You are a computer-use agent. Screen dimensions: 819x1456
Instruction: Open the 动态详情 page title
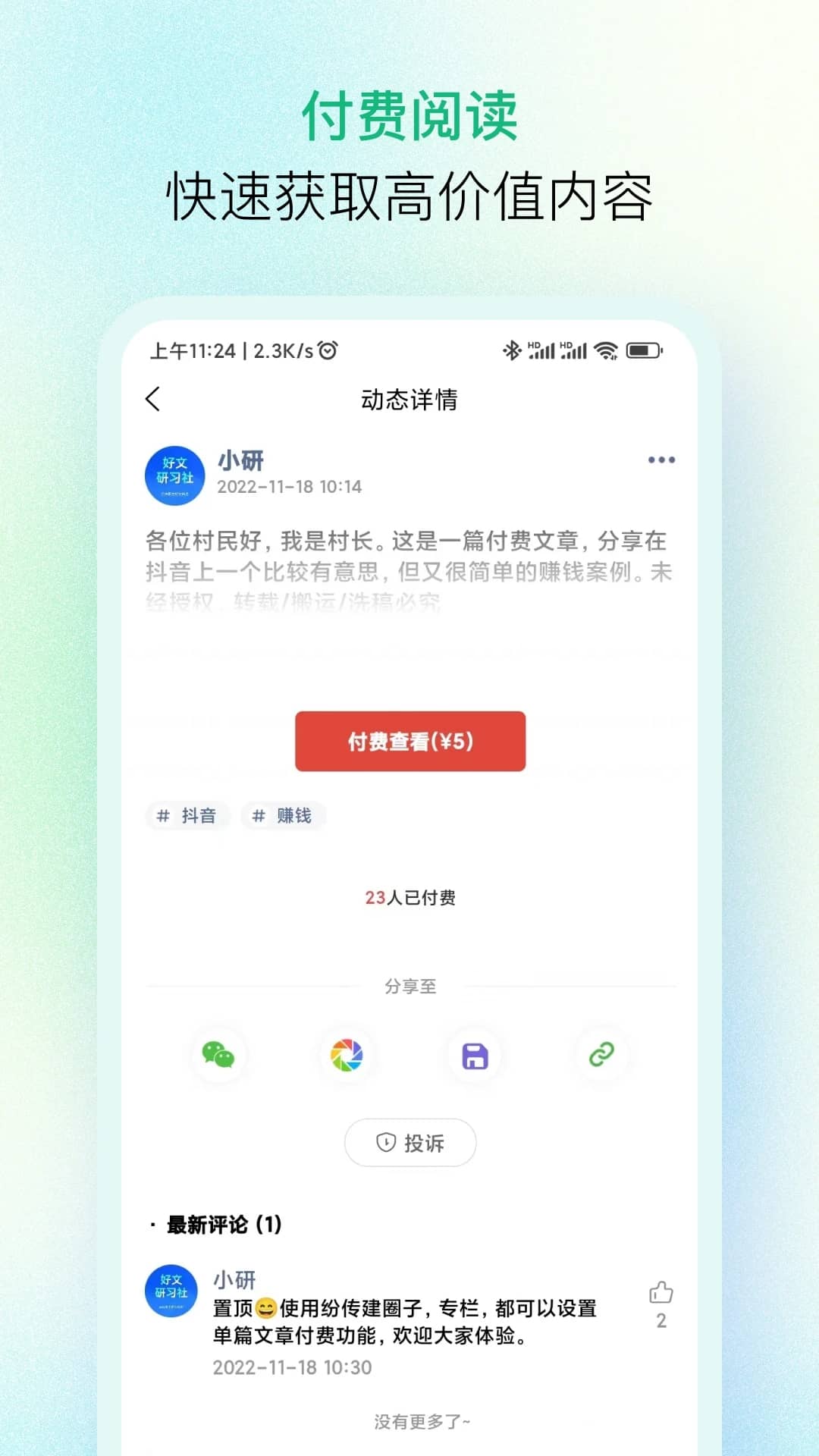409,398
